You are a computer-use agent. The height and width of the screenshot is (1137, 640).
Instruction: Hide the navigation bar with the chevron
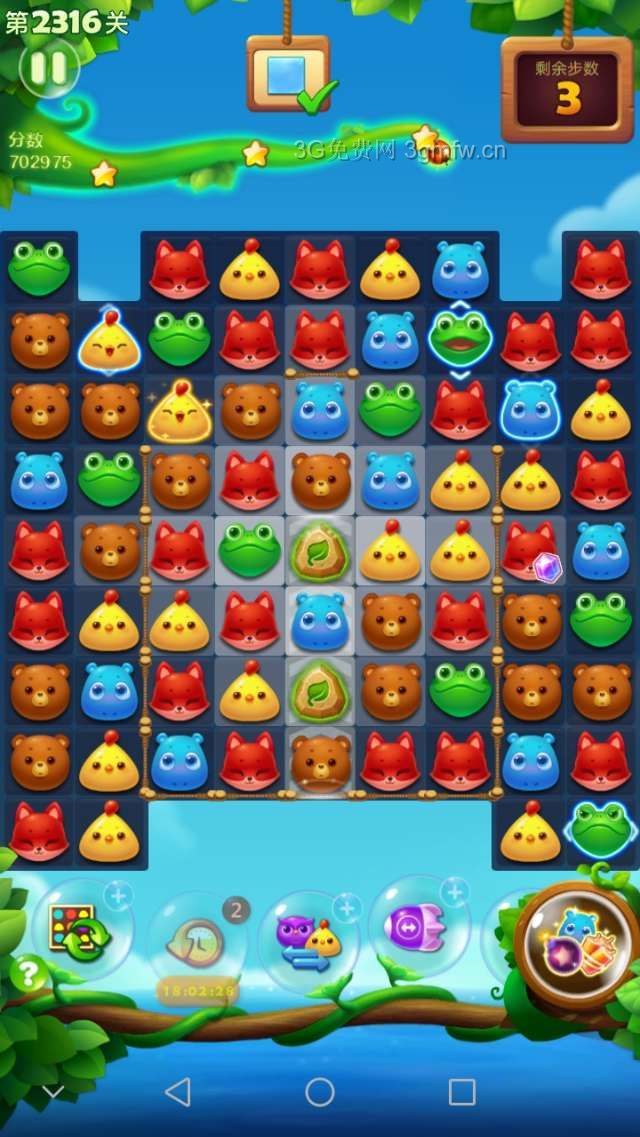pyautogui.click(x=54, y=1092)
